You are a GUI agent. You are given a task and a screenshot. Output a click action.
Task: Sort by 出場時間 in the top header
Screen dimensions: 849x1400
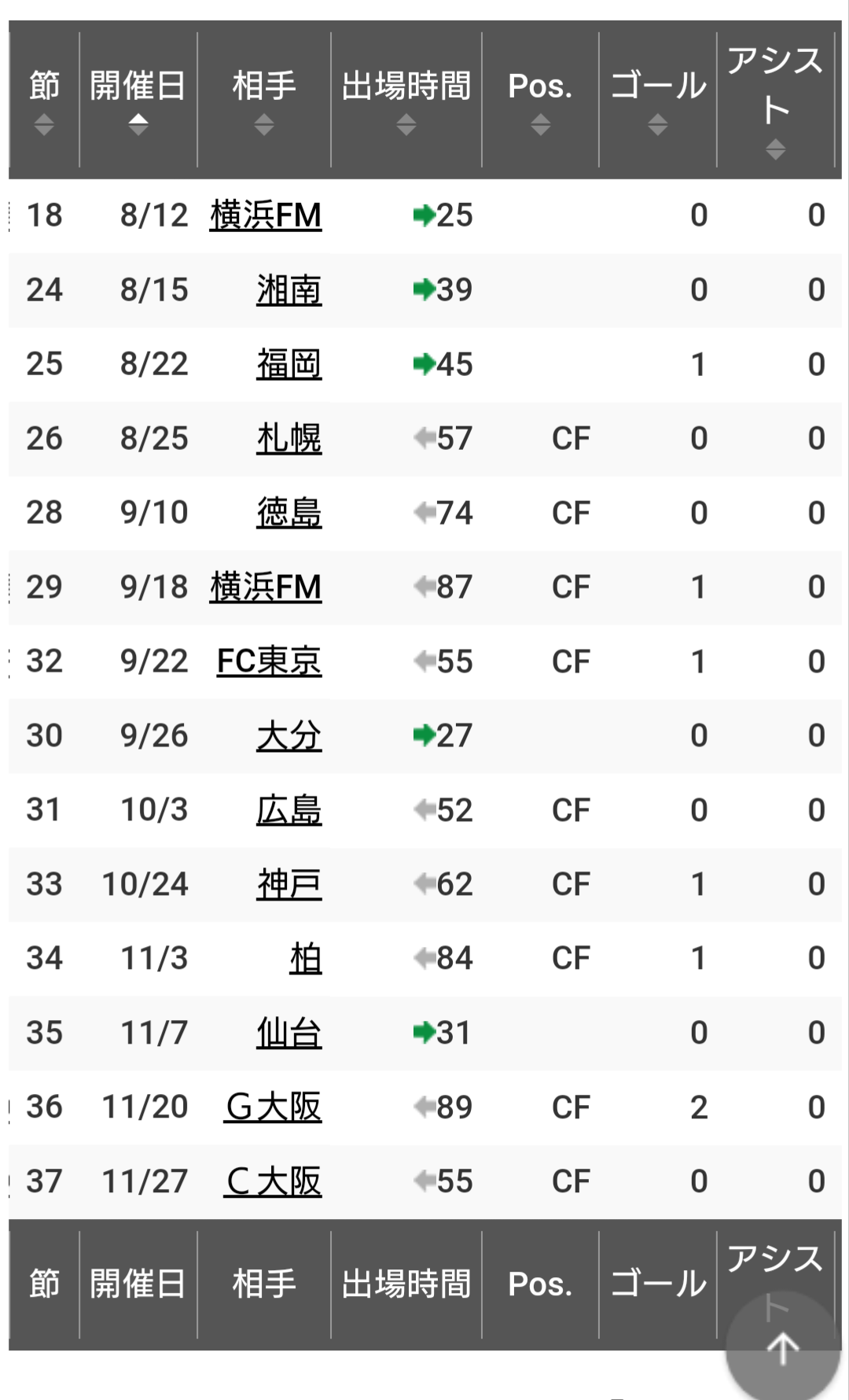click(x=406, y=100)
